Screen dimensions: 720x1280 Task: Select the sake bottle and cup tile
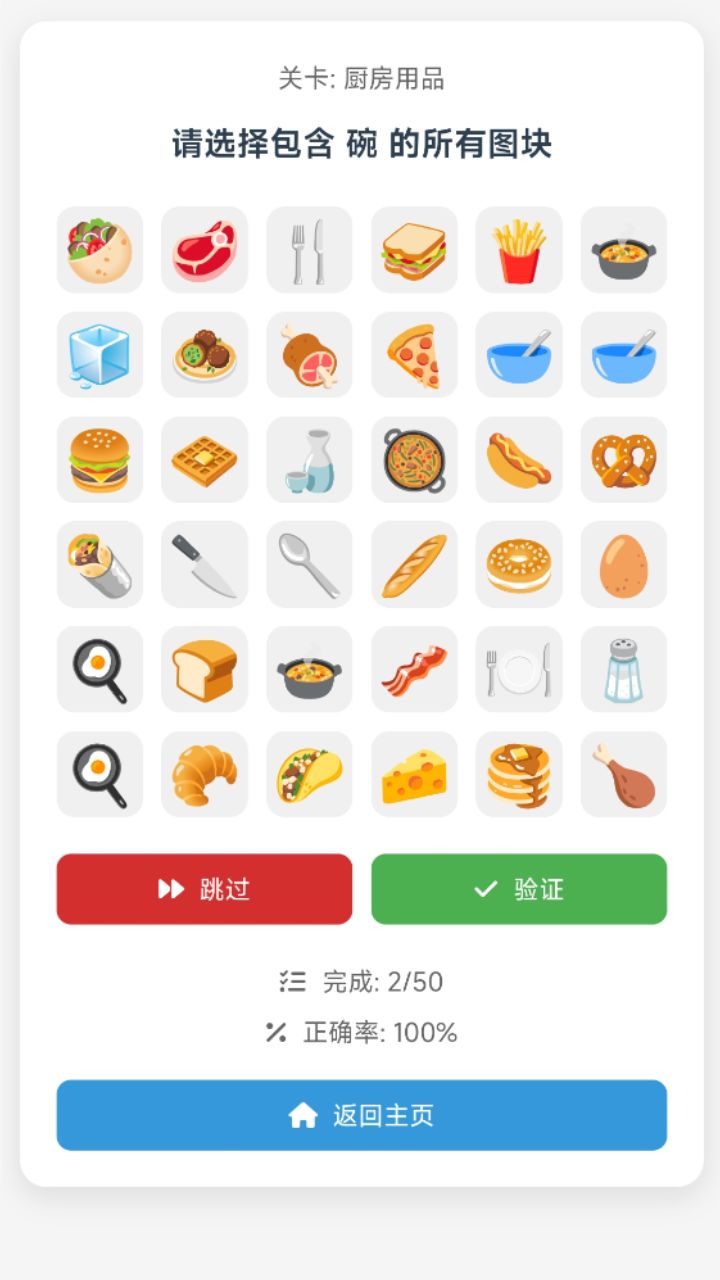pos(309,460)
